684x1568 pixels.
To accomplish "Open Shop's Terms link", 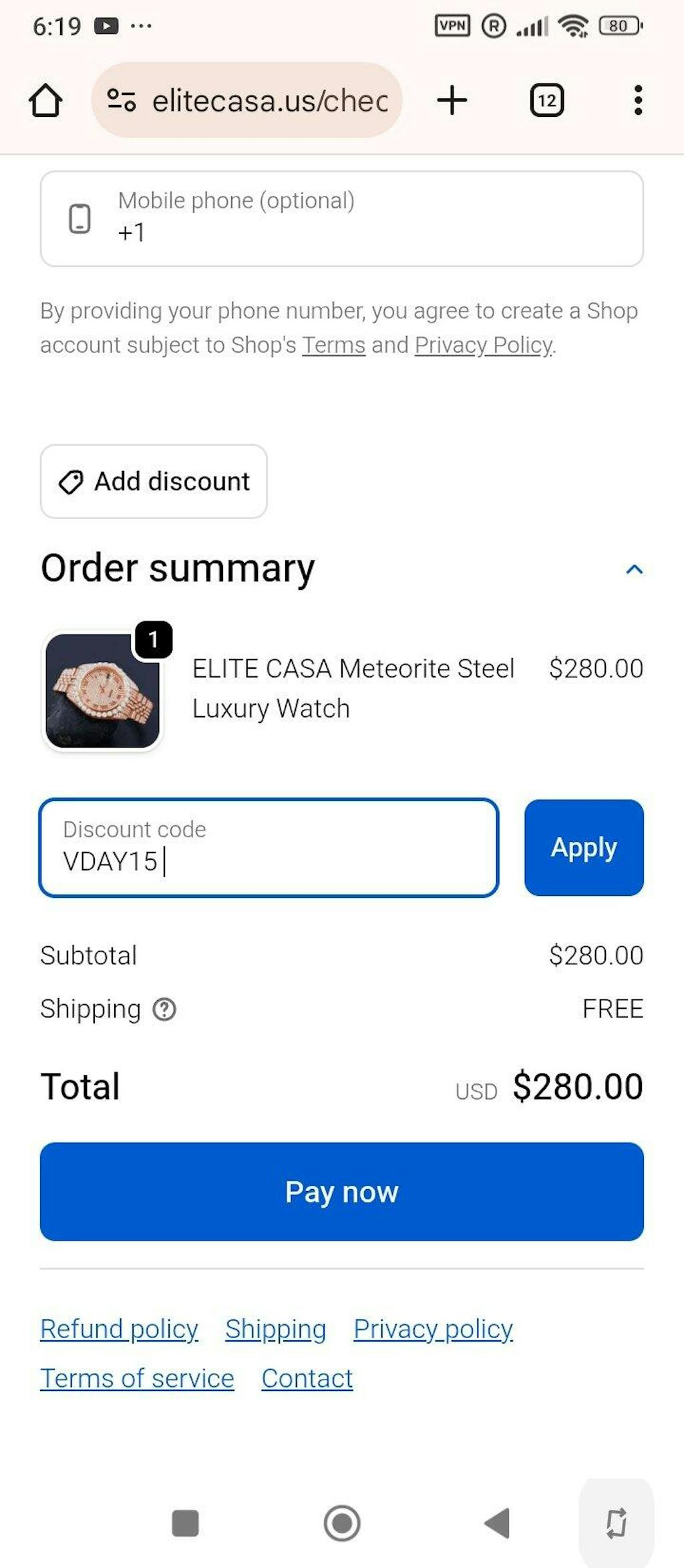I will [333, 345].
